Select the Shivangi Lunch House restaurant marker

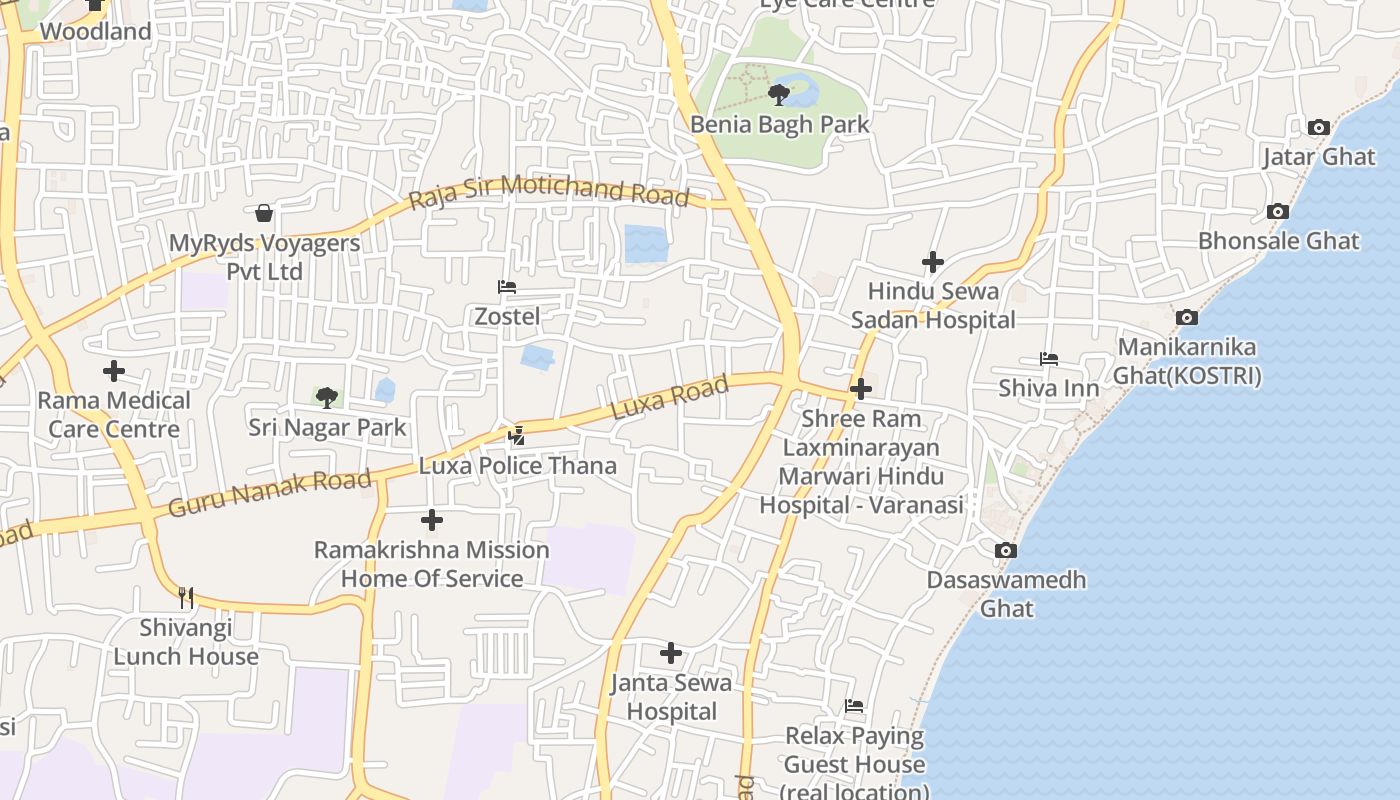pyautogui.click(x=185, y=598)
